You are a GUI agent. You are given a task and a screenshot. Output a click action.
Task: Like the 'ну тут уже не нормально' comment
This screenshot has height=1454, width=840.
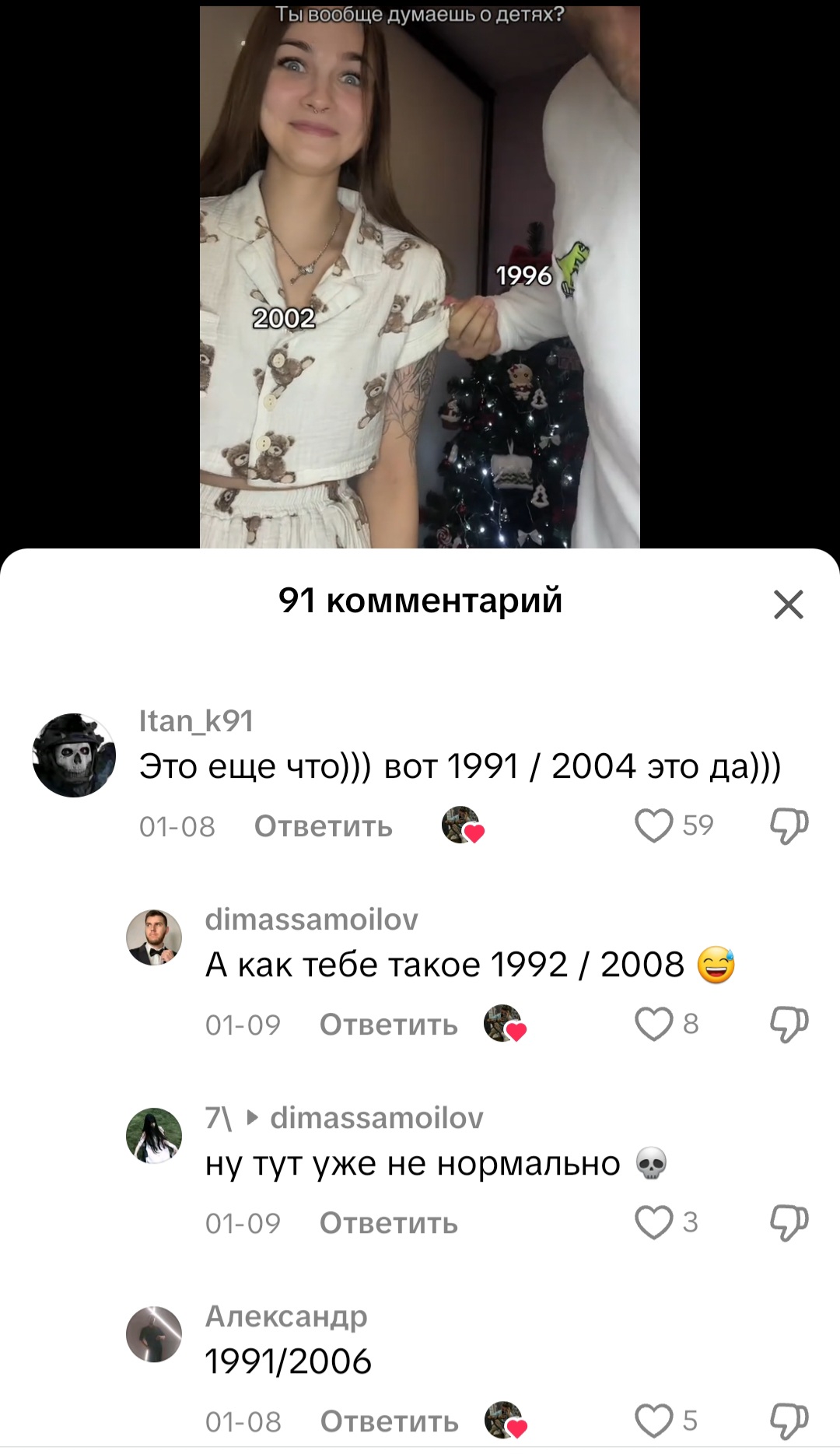click(653, 1222)
